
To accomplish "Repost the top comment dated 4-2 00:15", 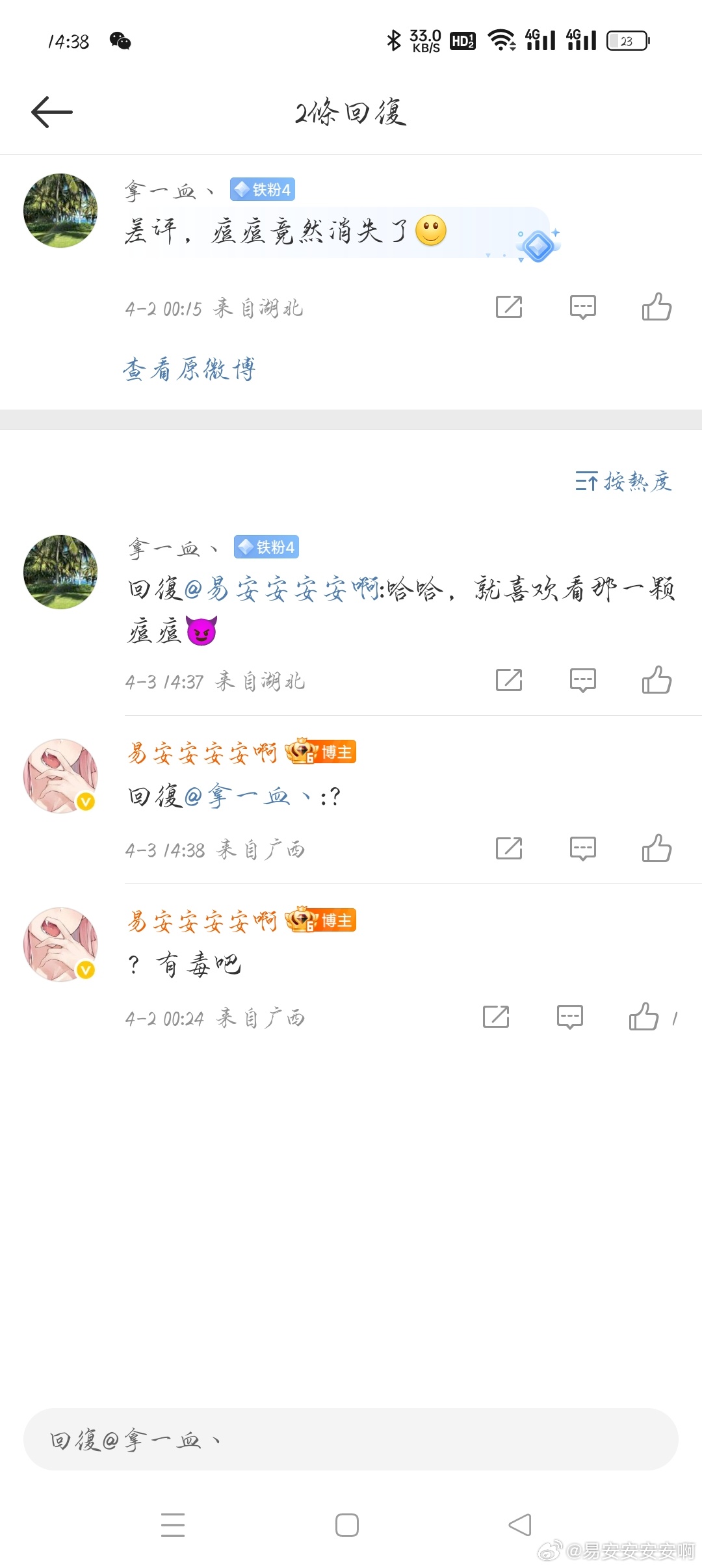I will 509,307.
